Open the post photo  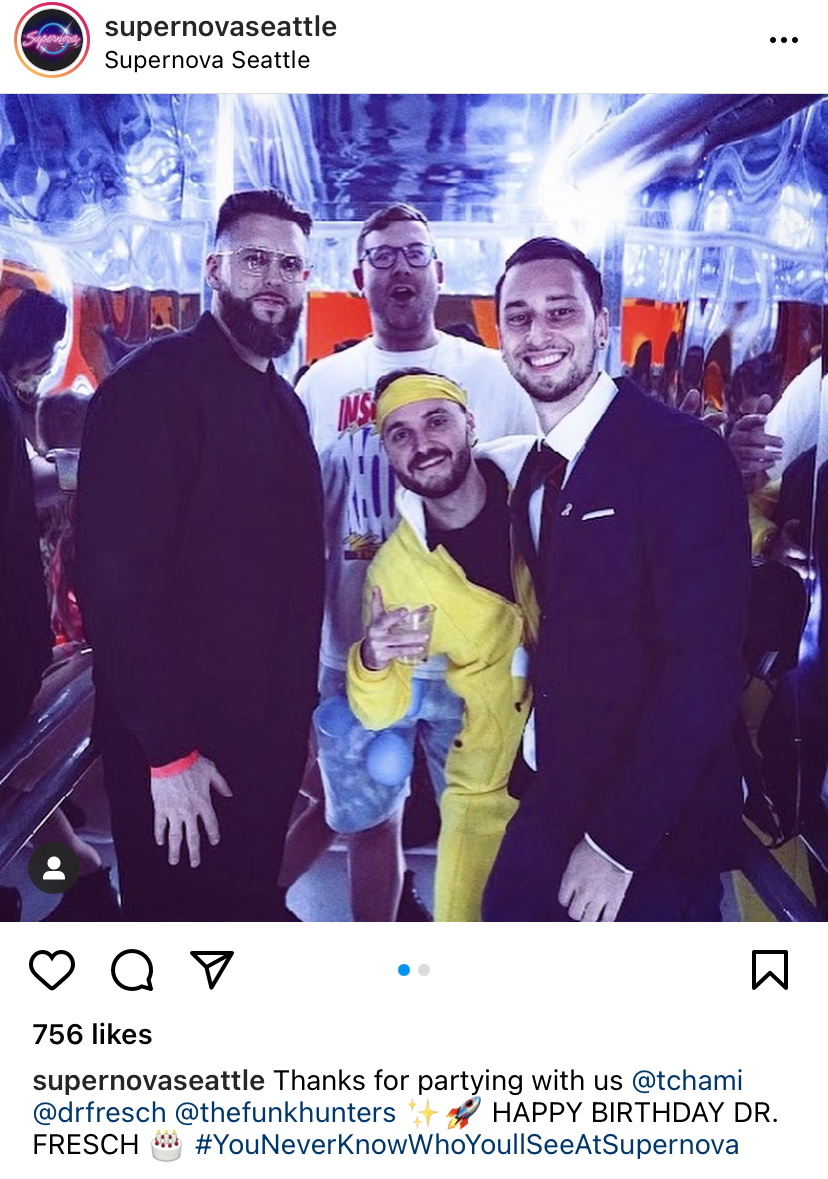coord(414,507)
